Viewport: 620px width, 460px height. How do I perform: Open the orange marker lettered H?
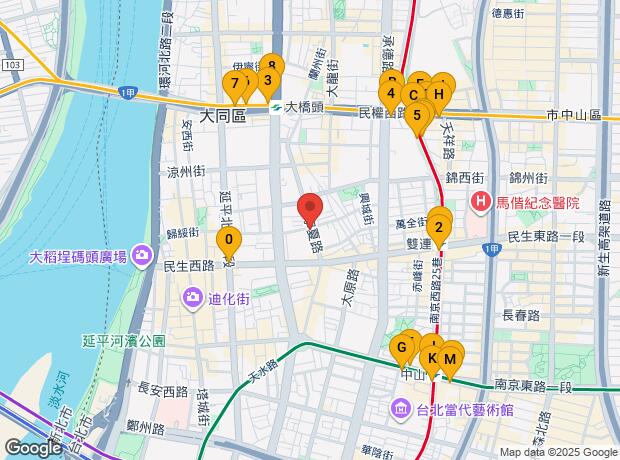[438, 94]
